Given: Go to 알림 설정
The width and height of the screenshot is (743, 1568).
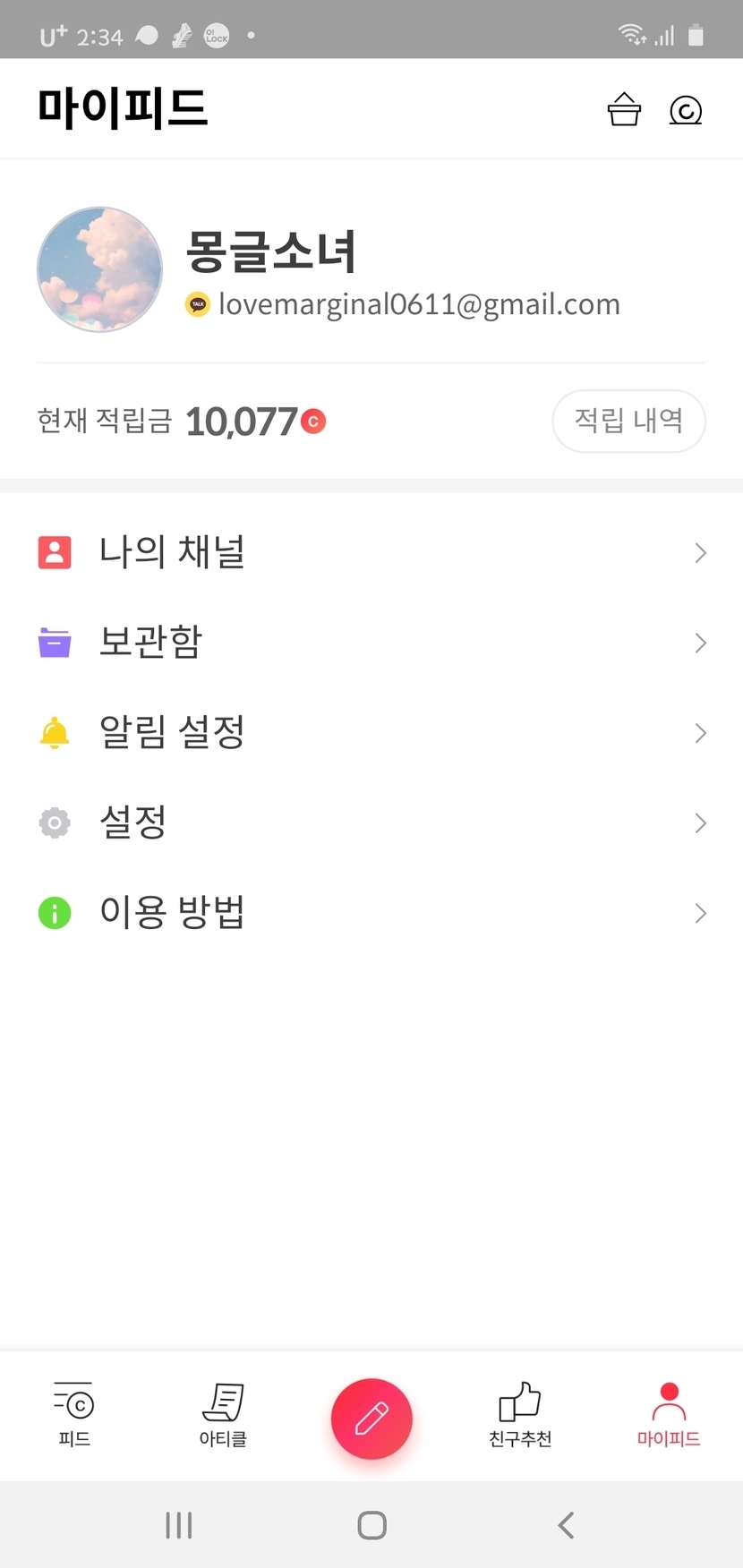Looking at the screenshot, I should coord(371,733).
